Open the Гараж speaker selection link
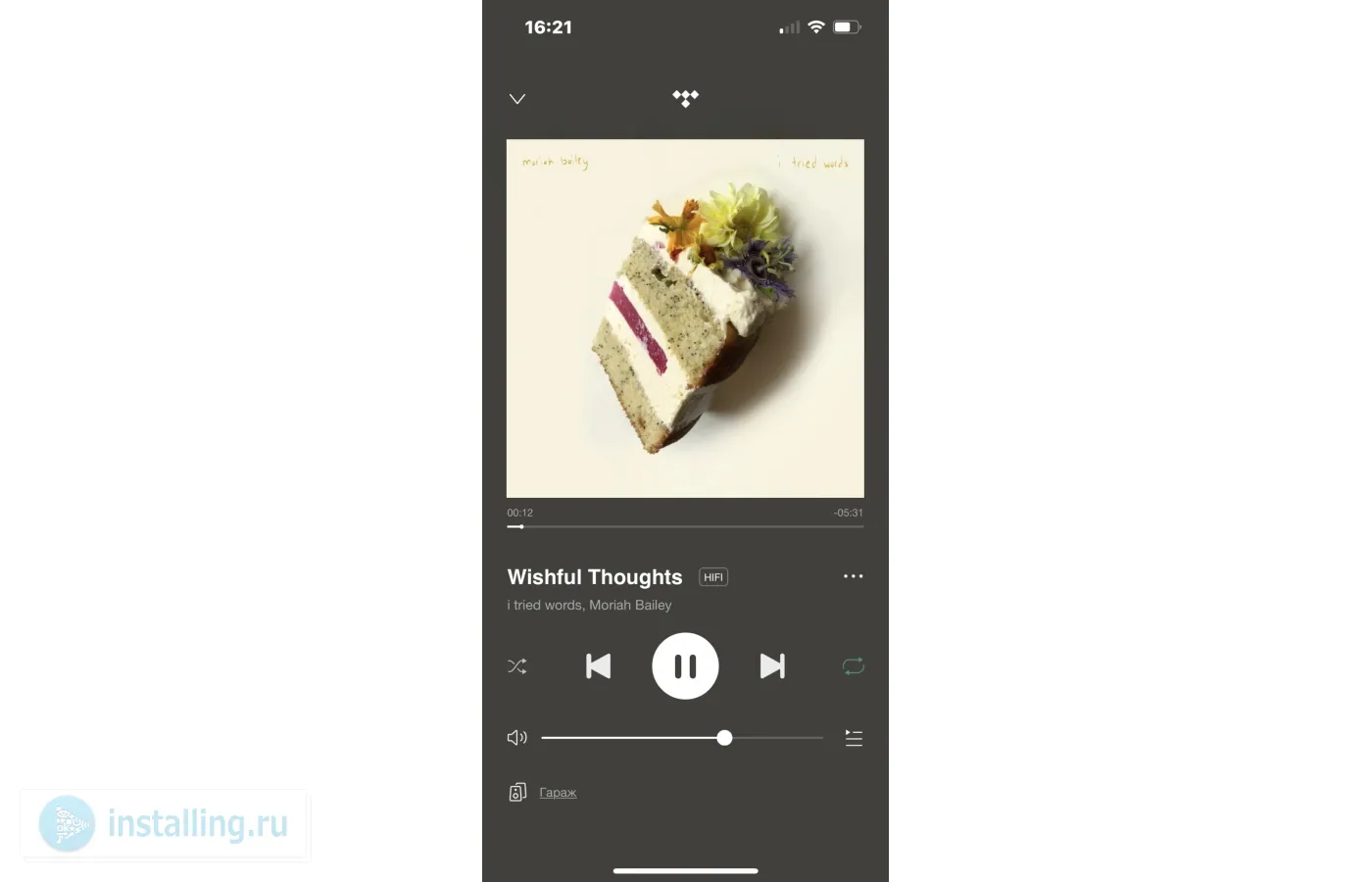 pyautogui.click(x=558, y=793)
